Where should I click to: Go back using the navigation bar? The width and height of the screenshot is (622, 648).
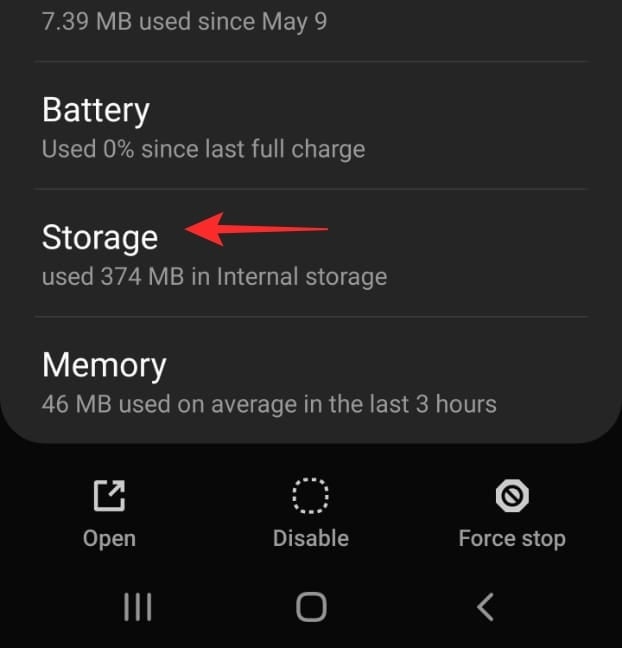coord(486,606)
